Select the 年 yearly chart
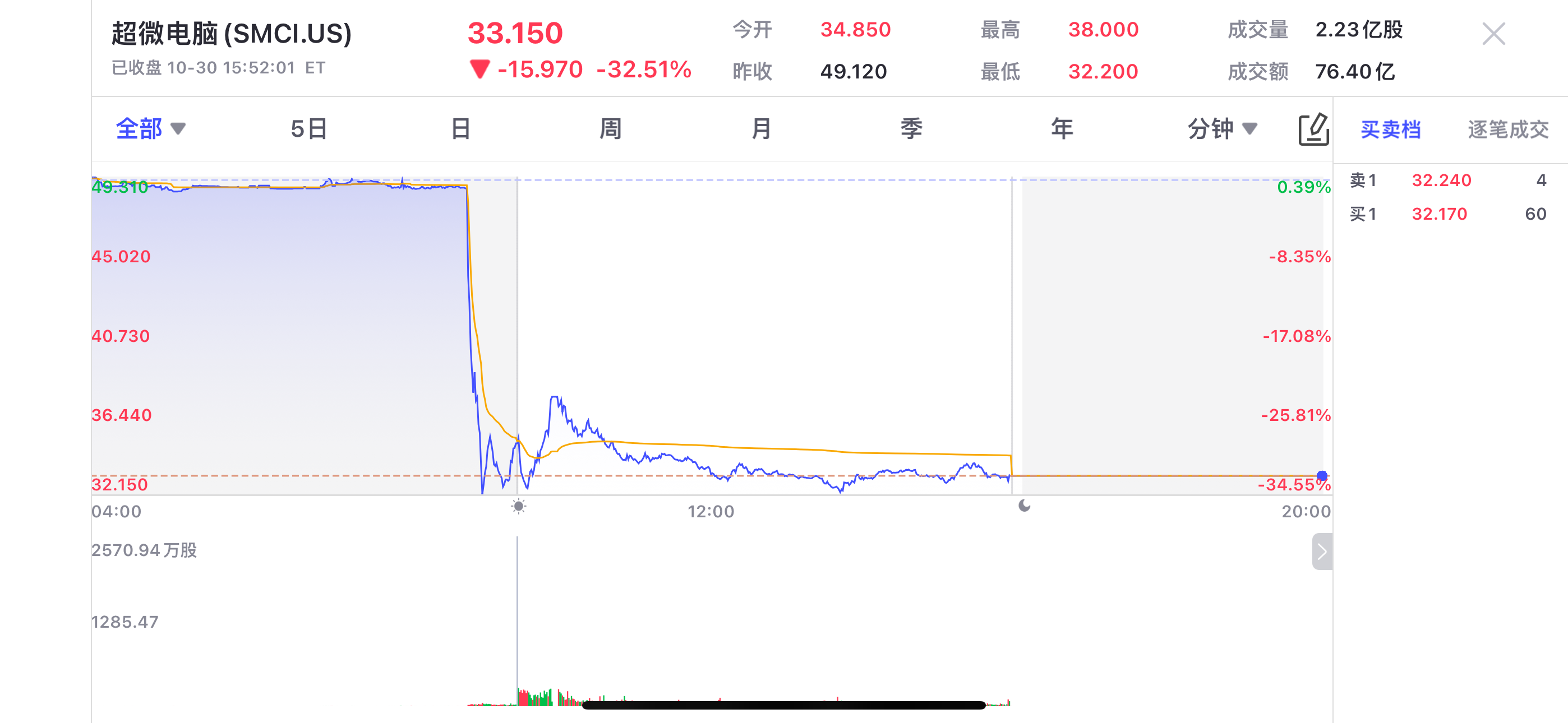This screenshot has width=1568, height=723. [x=1062, y=128]
